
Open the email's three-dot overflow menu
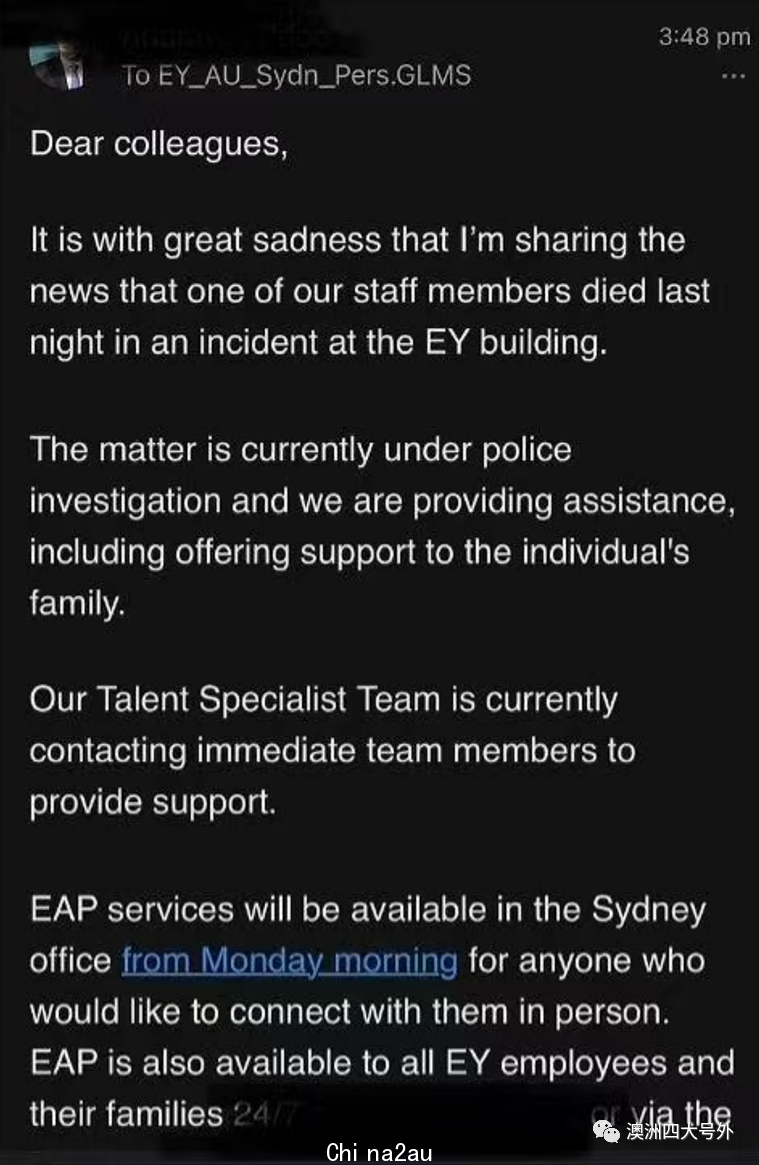point(733,76)
